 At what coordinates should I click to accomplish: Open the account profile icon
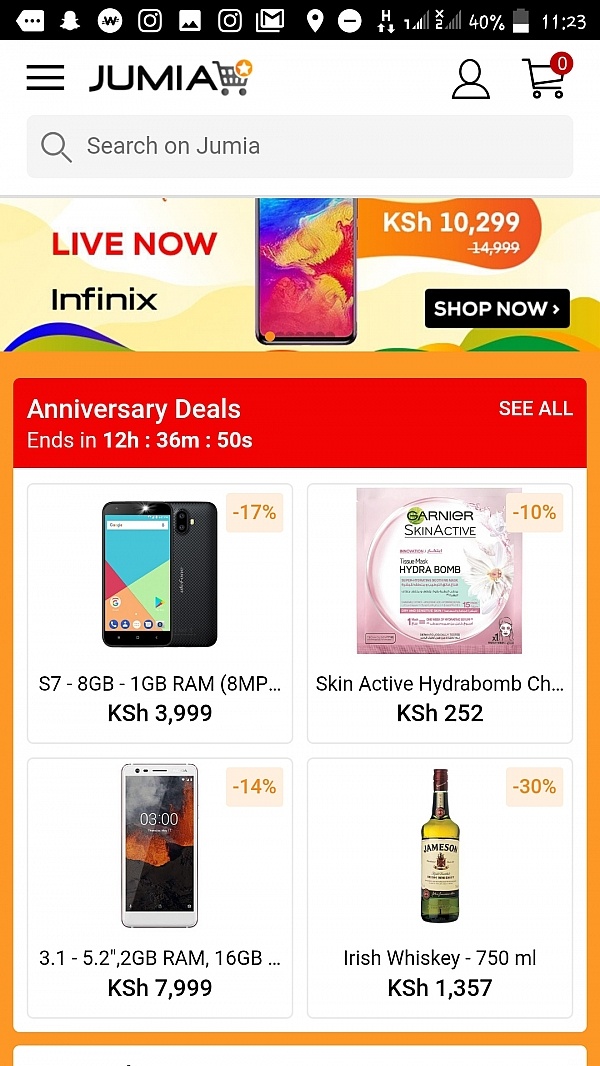click(x=471, y=79)
